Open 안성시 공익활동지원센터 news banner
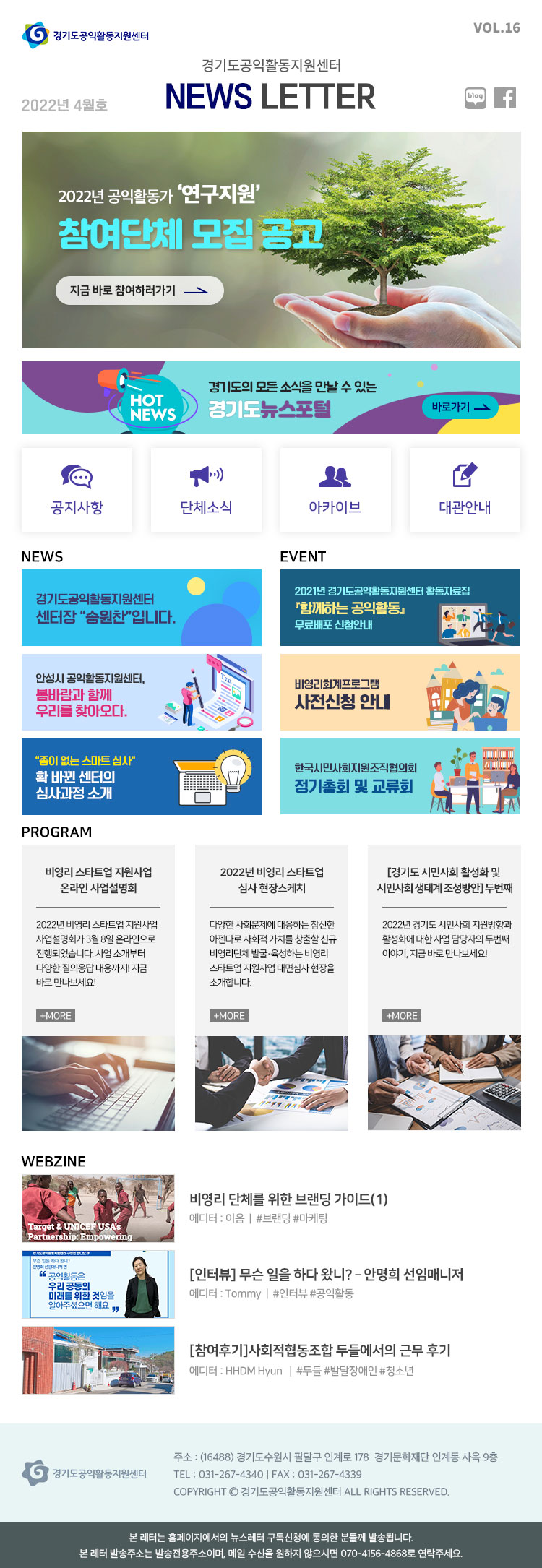The width and height of the screenshot is (542, 1568). point(142,692)
